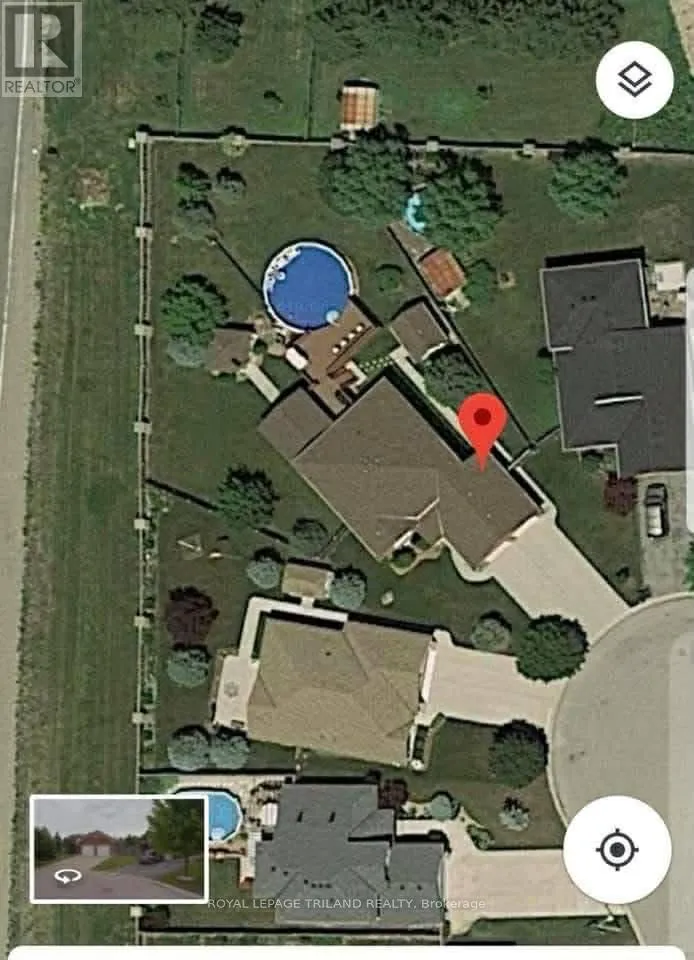Open the Street View preview thumbnail
694x960 pixels.
[119, 849]
